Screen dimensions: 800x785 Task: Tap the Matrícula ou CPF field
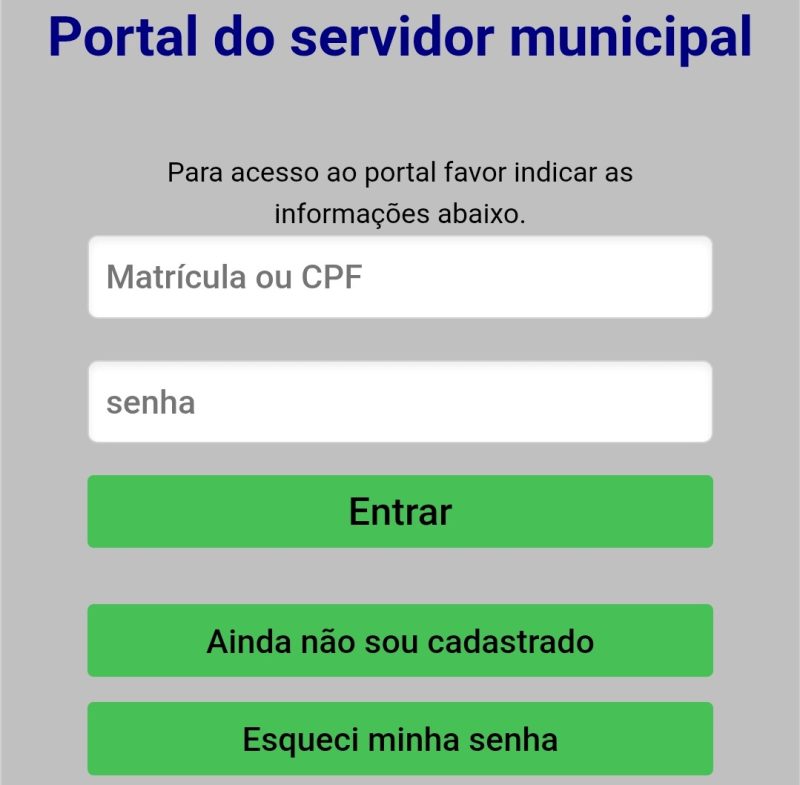pos(400,277)
